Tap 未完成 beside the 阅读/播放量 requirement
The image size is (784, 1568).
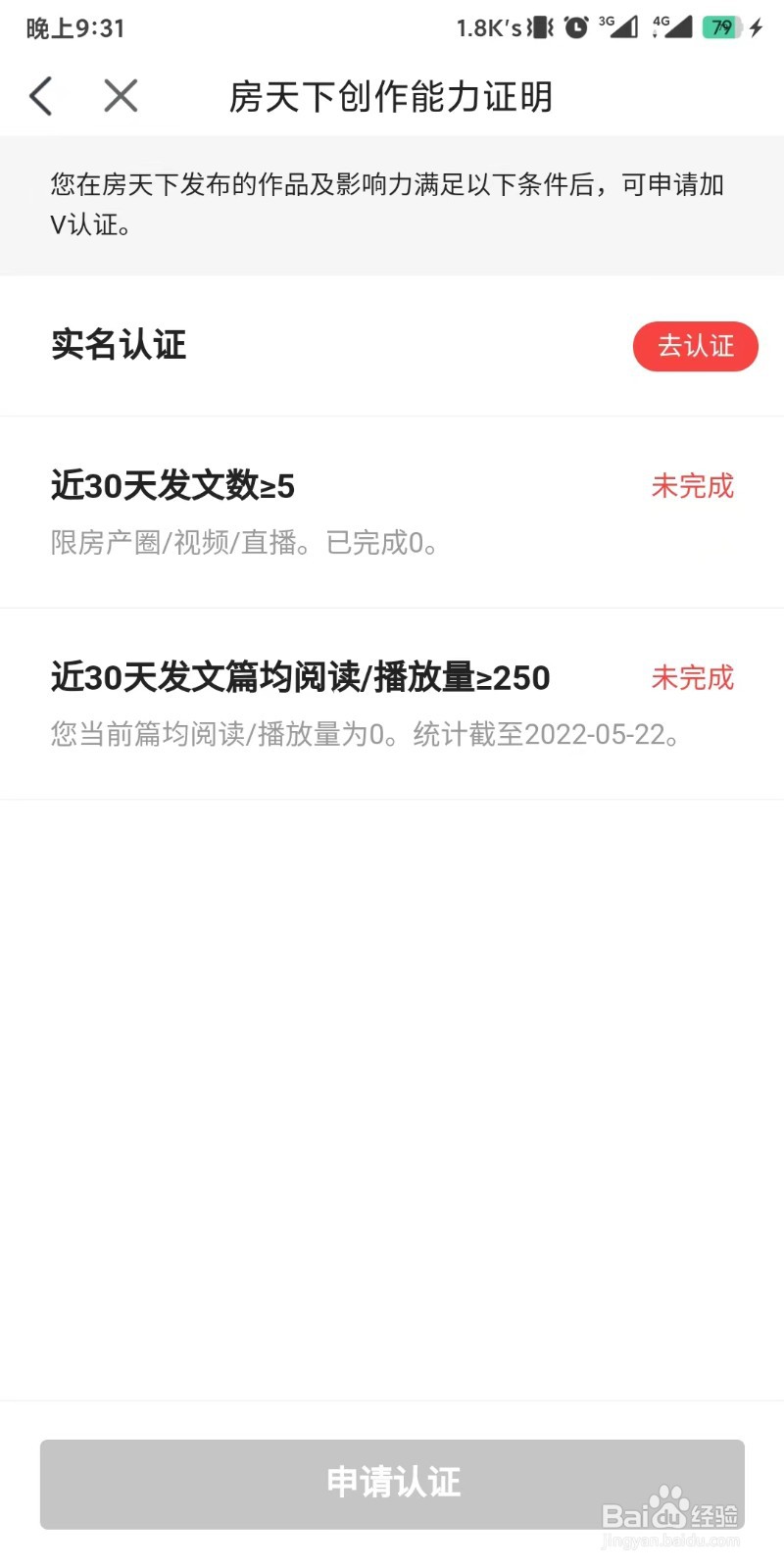pos(692,678)
